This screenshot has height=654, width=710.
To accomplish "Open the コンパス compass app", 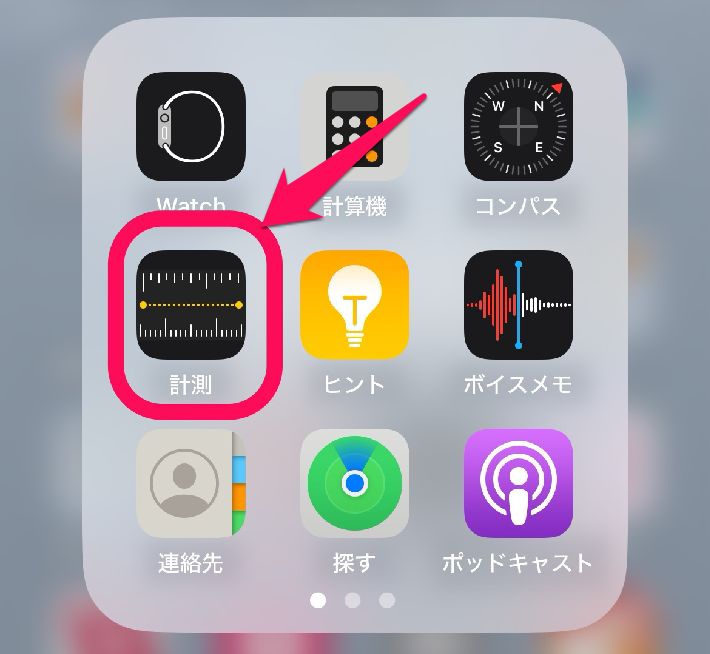I will 518,126.
